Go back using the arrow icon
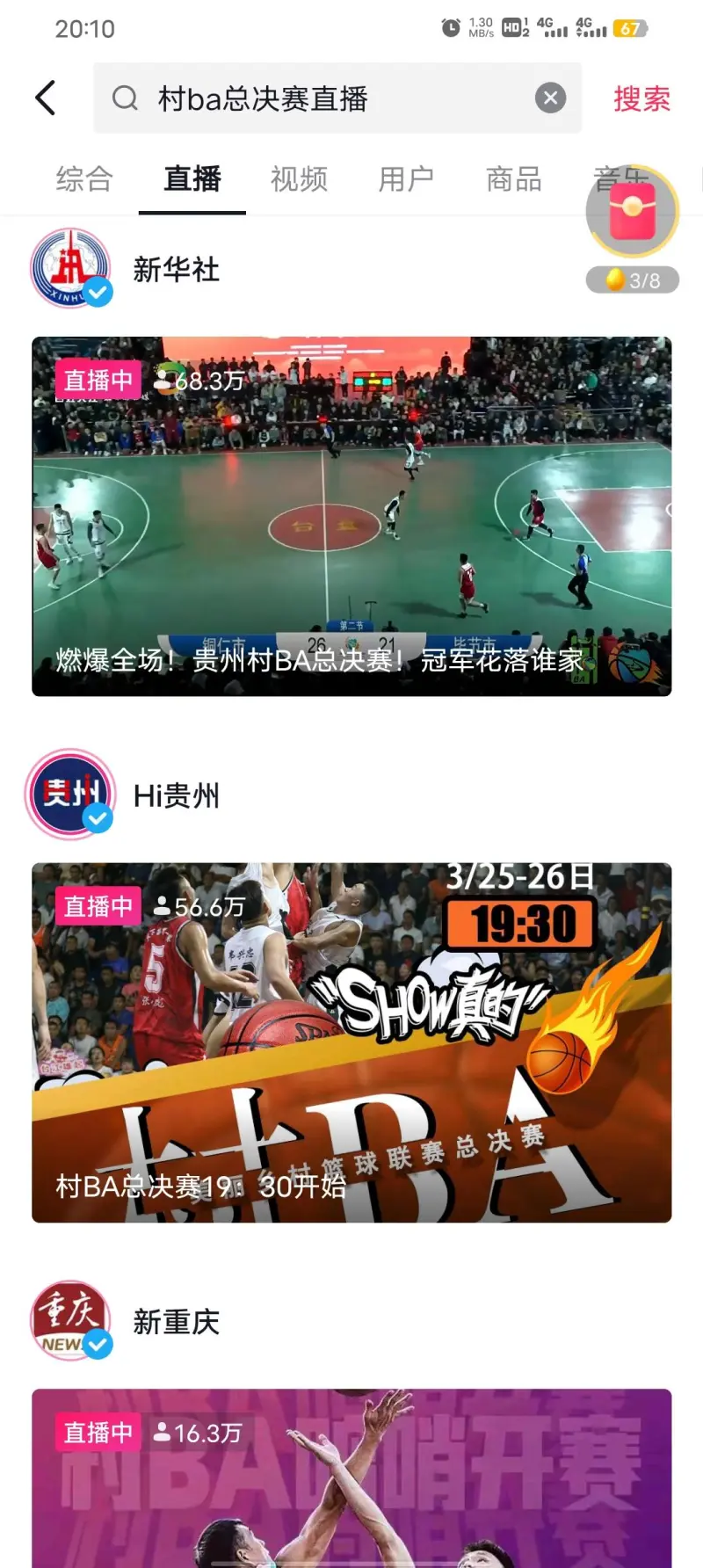 (46, 98)
